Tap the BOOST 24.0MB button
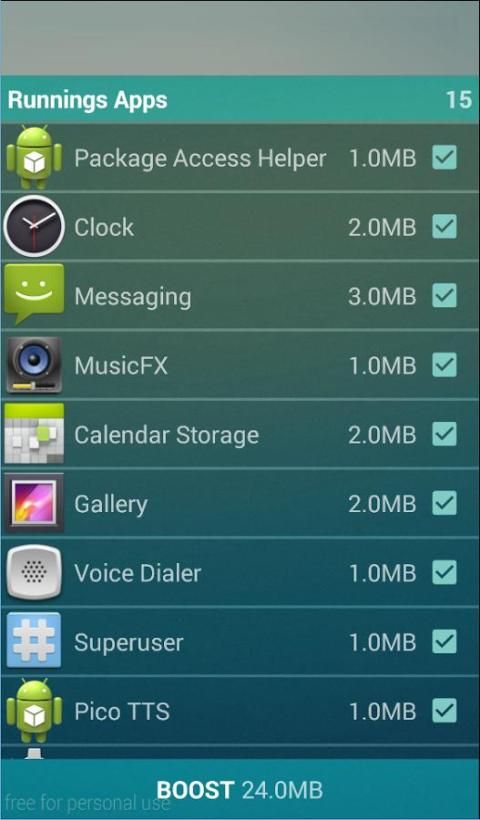 [240, 790]
